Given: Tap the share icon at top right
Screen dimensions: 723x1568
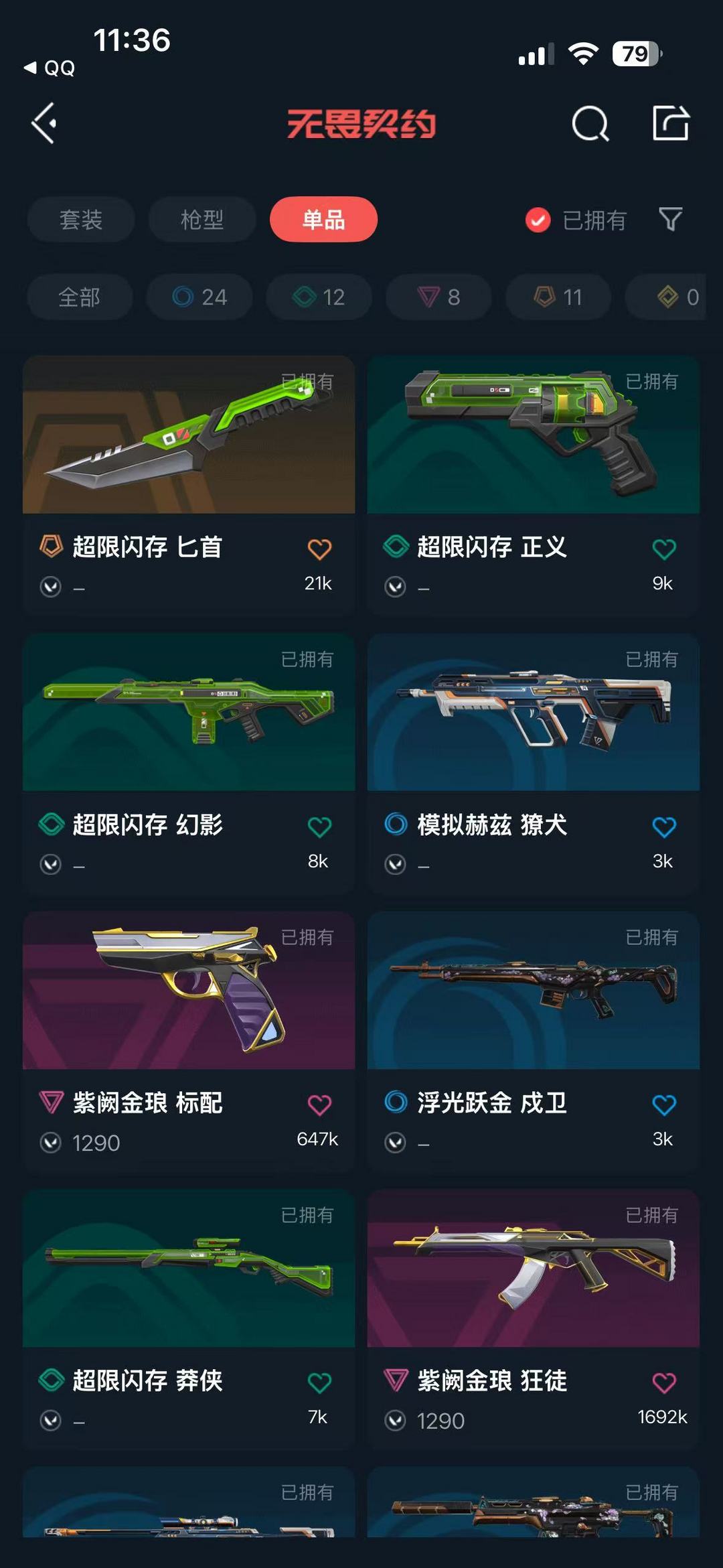Looking at the screenshot, I should [x=671, y=123].
